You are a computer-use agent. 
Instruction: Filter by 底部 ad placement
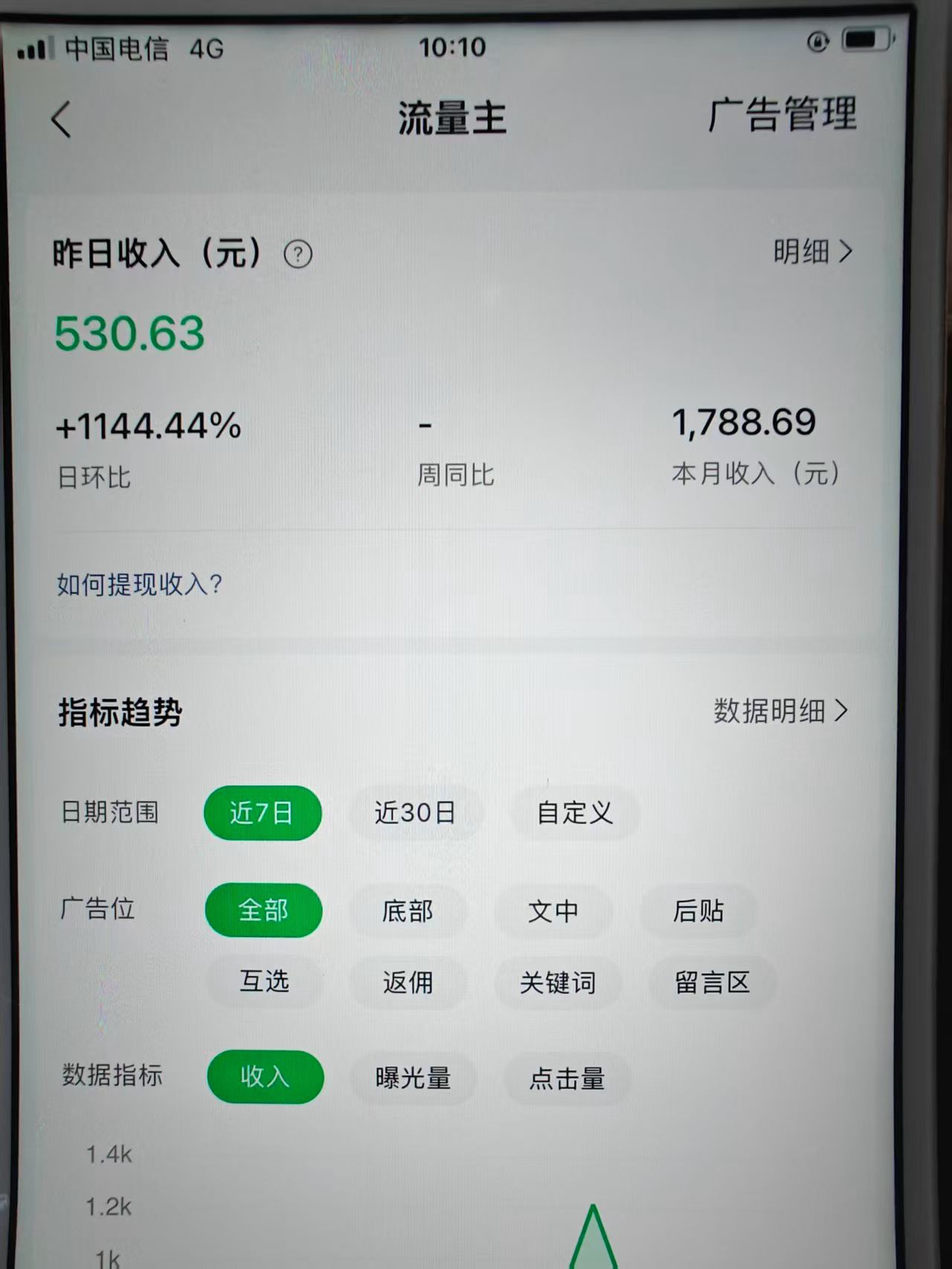point(409,912)
